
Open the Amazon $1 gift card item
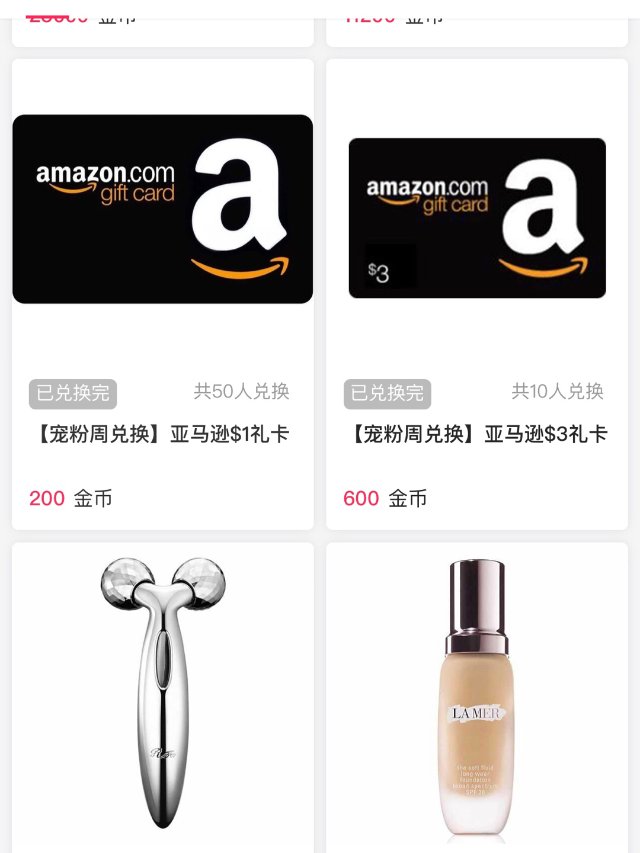point(162,209)
